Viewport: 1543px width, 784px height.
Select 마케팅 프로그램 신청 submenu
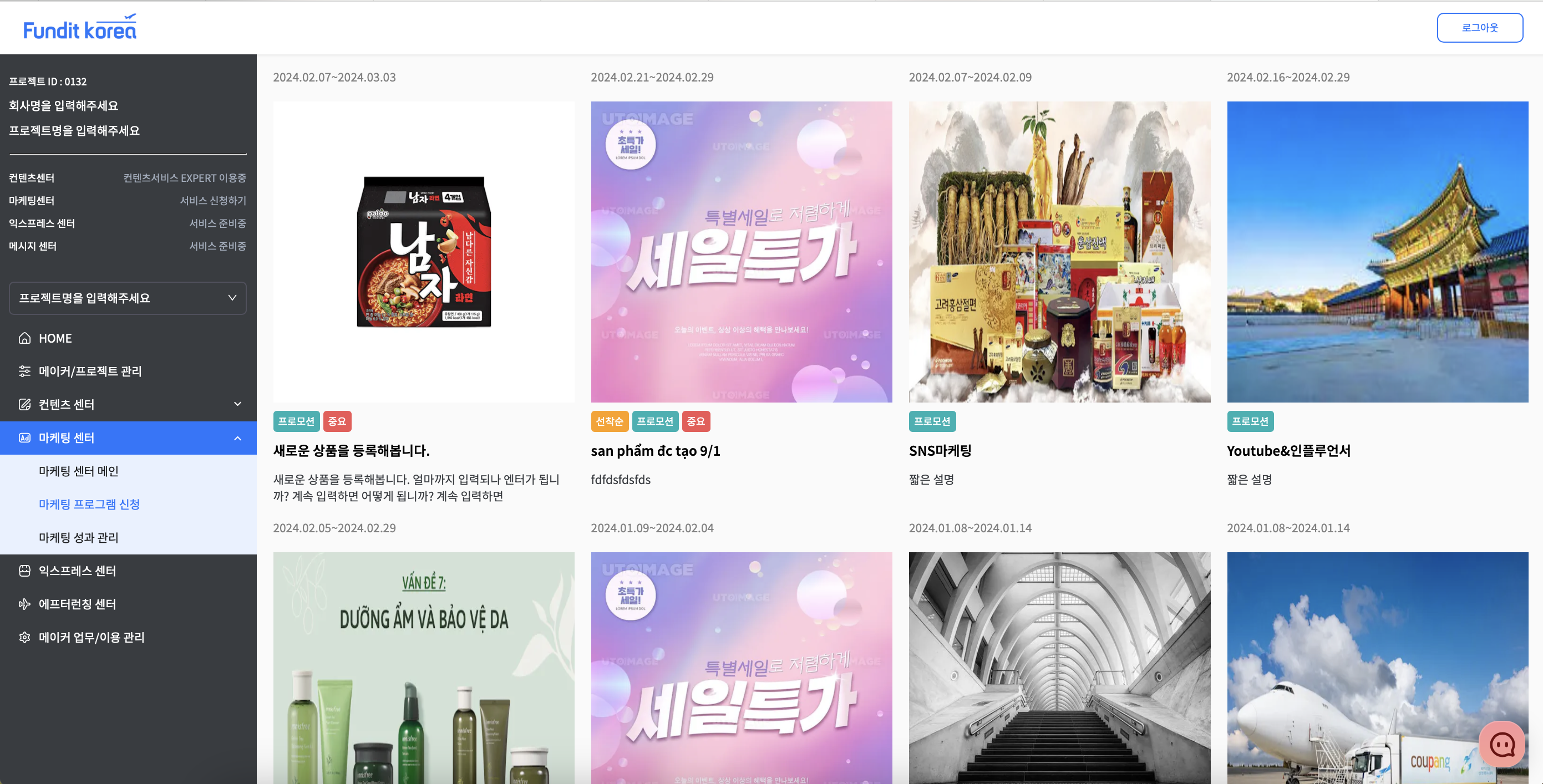(x=89, y=505)
